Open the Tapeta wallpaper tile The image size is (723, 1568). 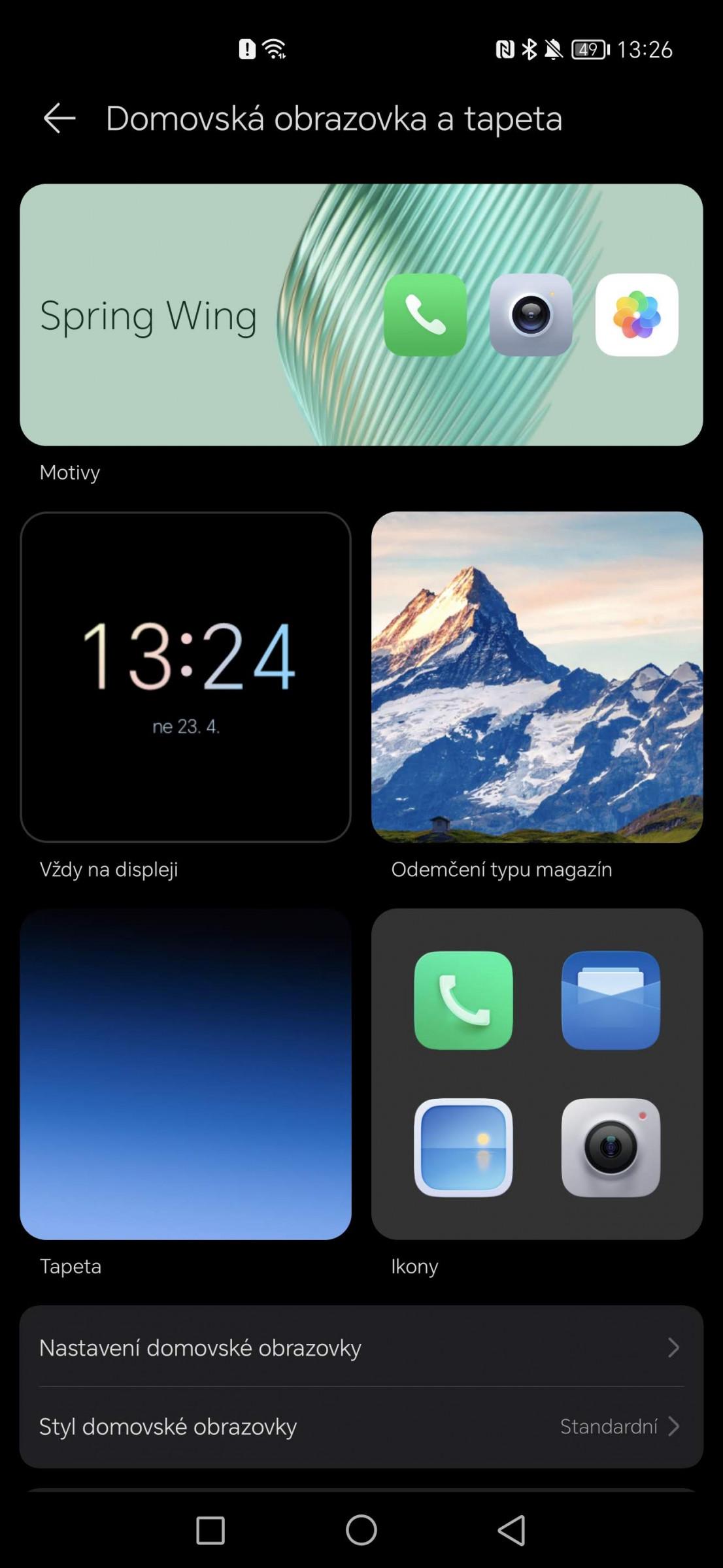click(x=186, y=1074)
